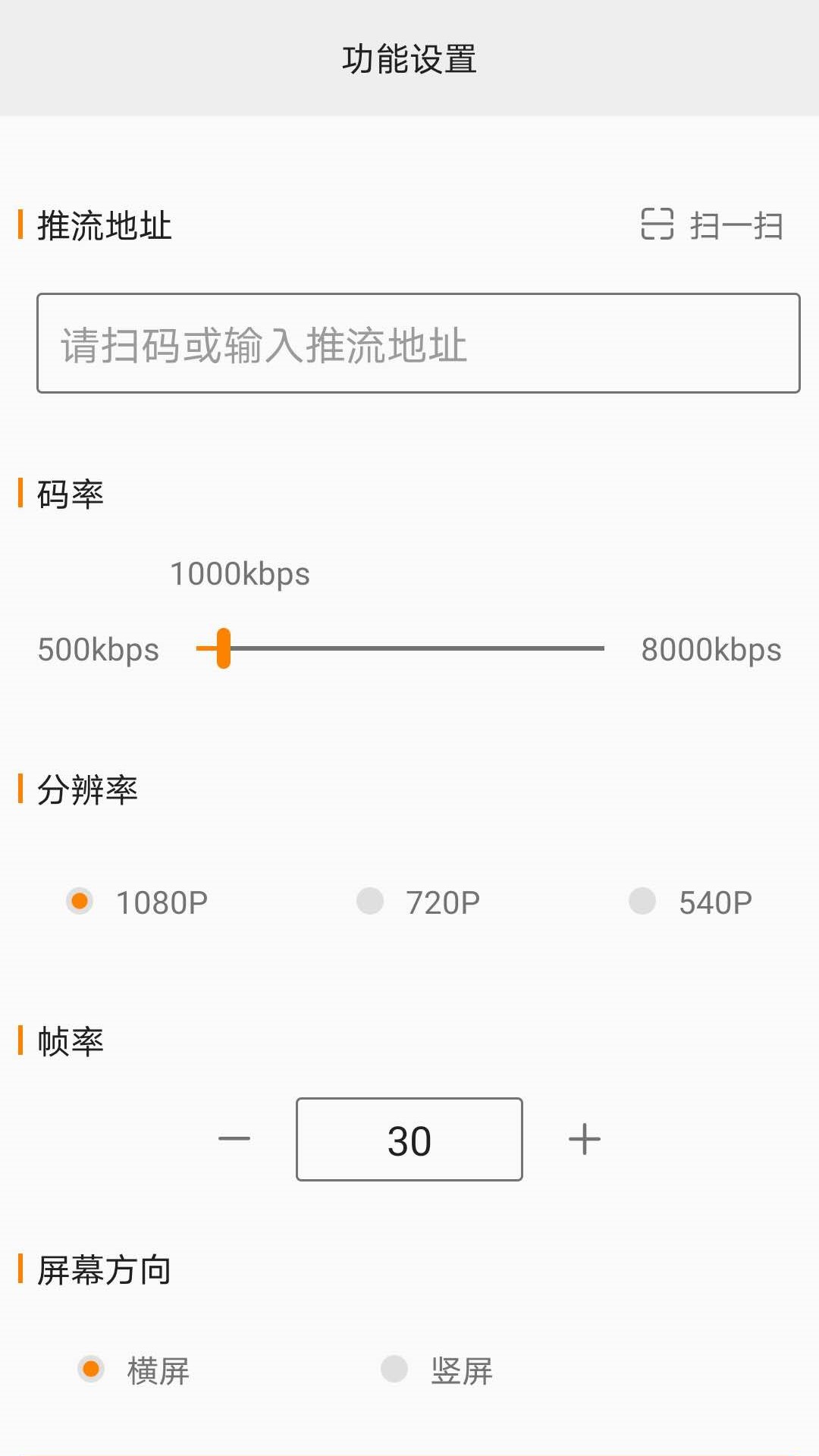Select the 1080P resolution option
The width and height of the screenshot is (819, 1456).
point(80,901)
